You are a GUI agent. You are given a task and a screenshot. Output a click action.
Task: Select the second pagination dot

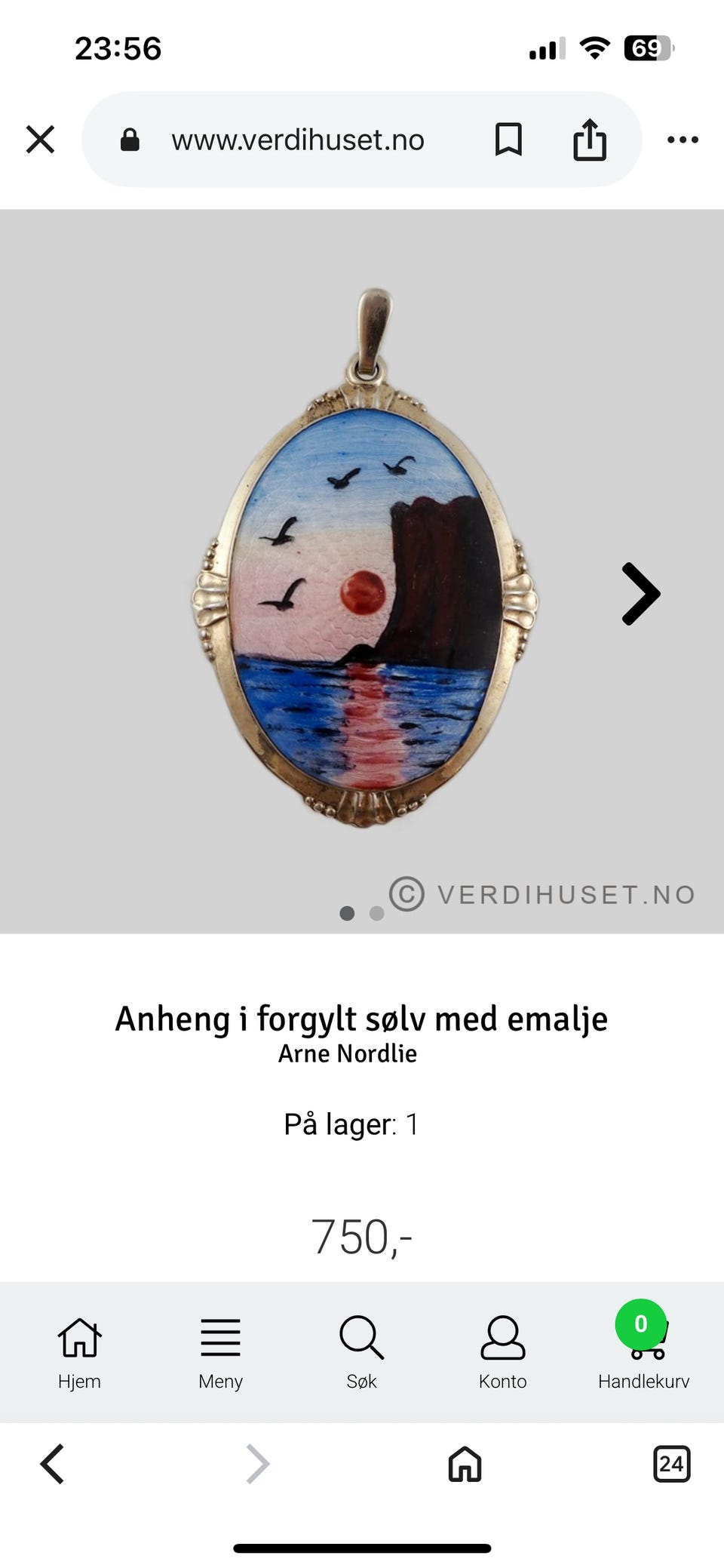point(376,913)
